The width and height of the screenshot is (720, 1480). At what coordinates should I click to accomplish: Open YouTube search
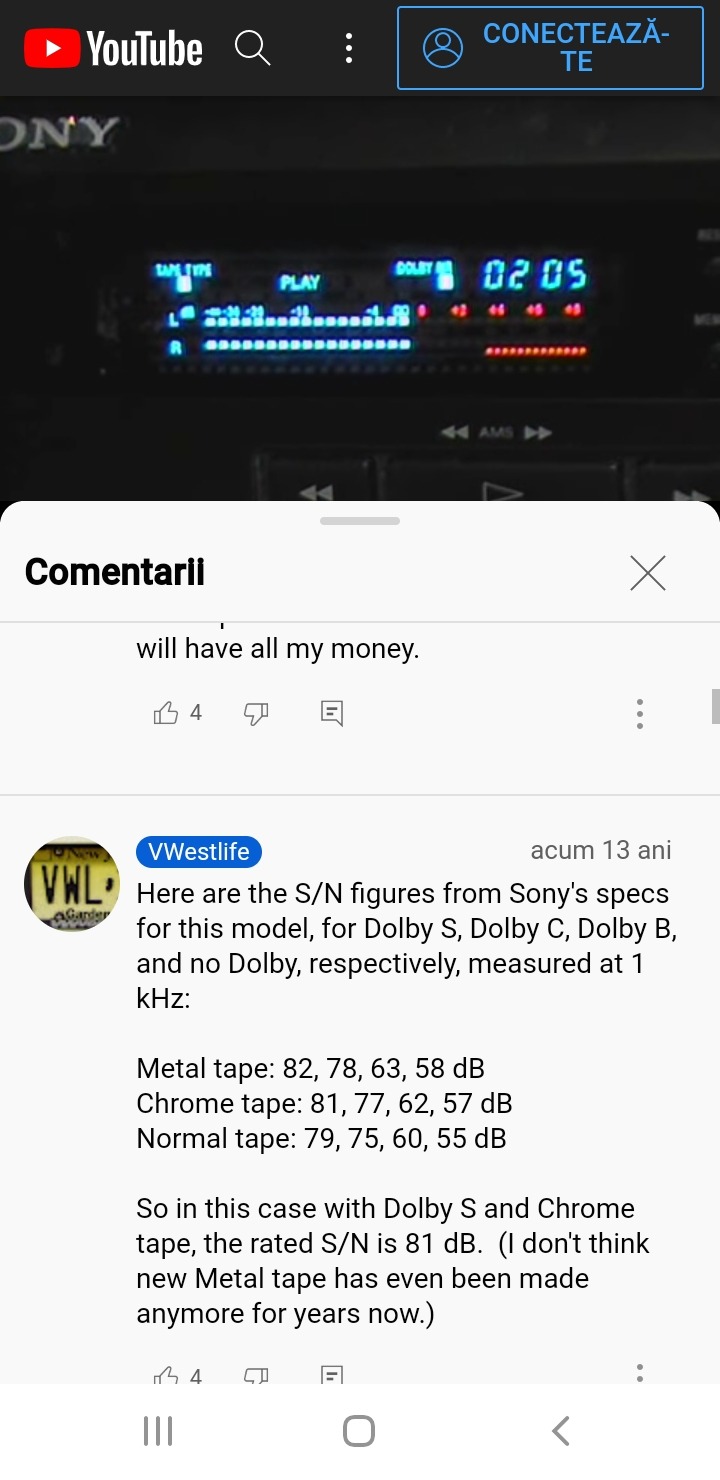[x=253, y=47]
